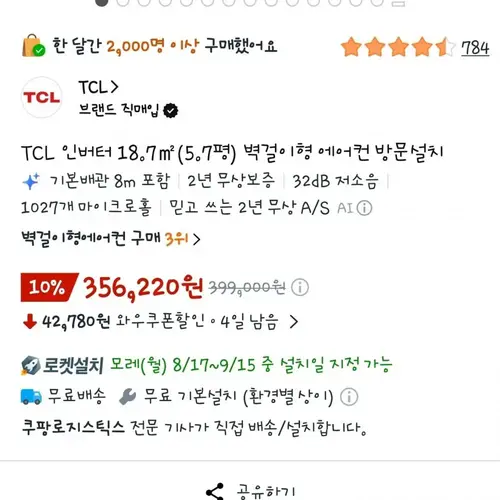
Task: Show price info next to 399,000원
Action: 300,287
